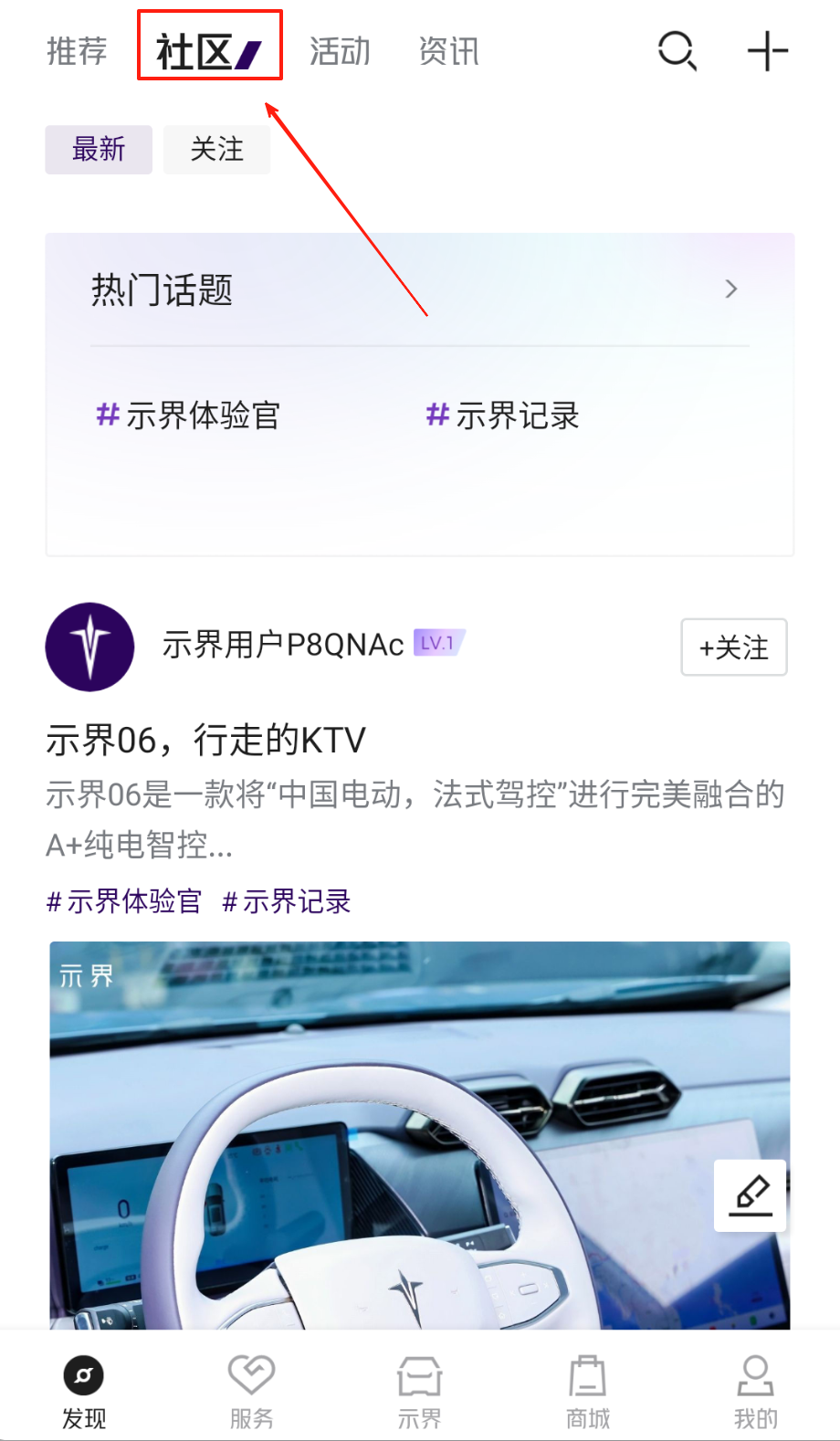
Task: Tap the #示界记录 tag under the post
Action: pos(287,901)
